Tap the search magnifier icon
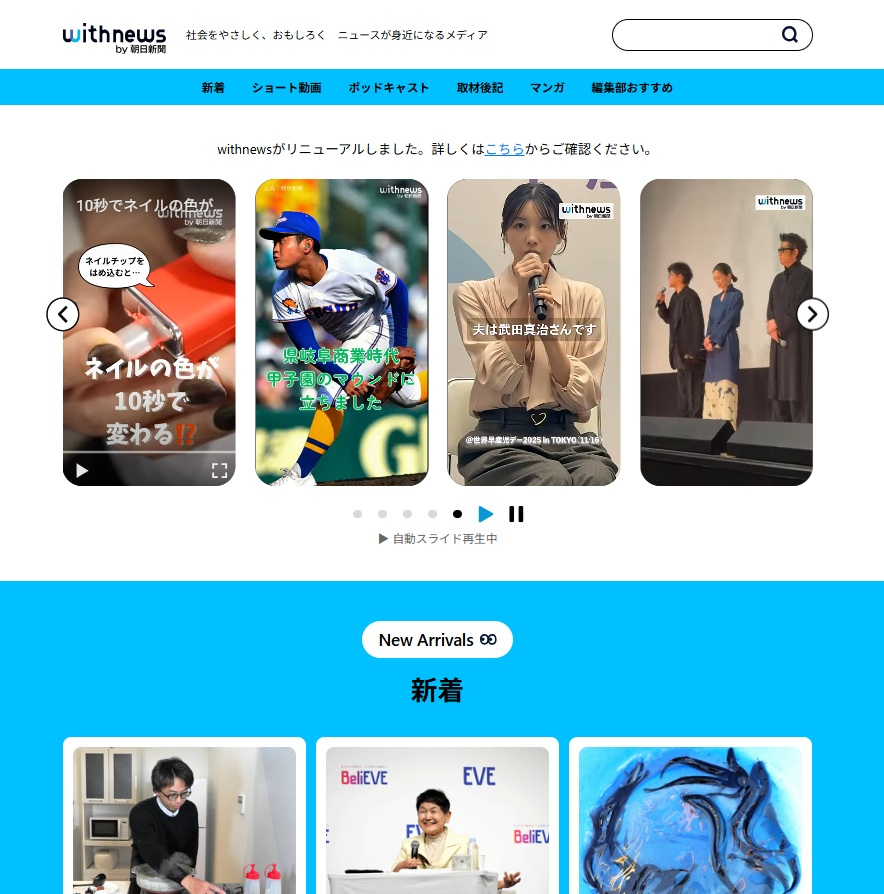The image size is (884, 894). (x=789, y=35)
